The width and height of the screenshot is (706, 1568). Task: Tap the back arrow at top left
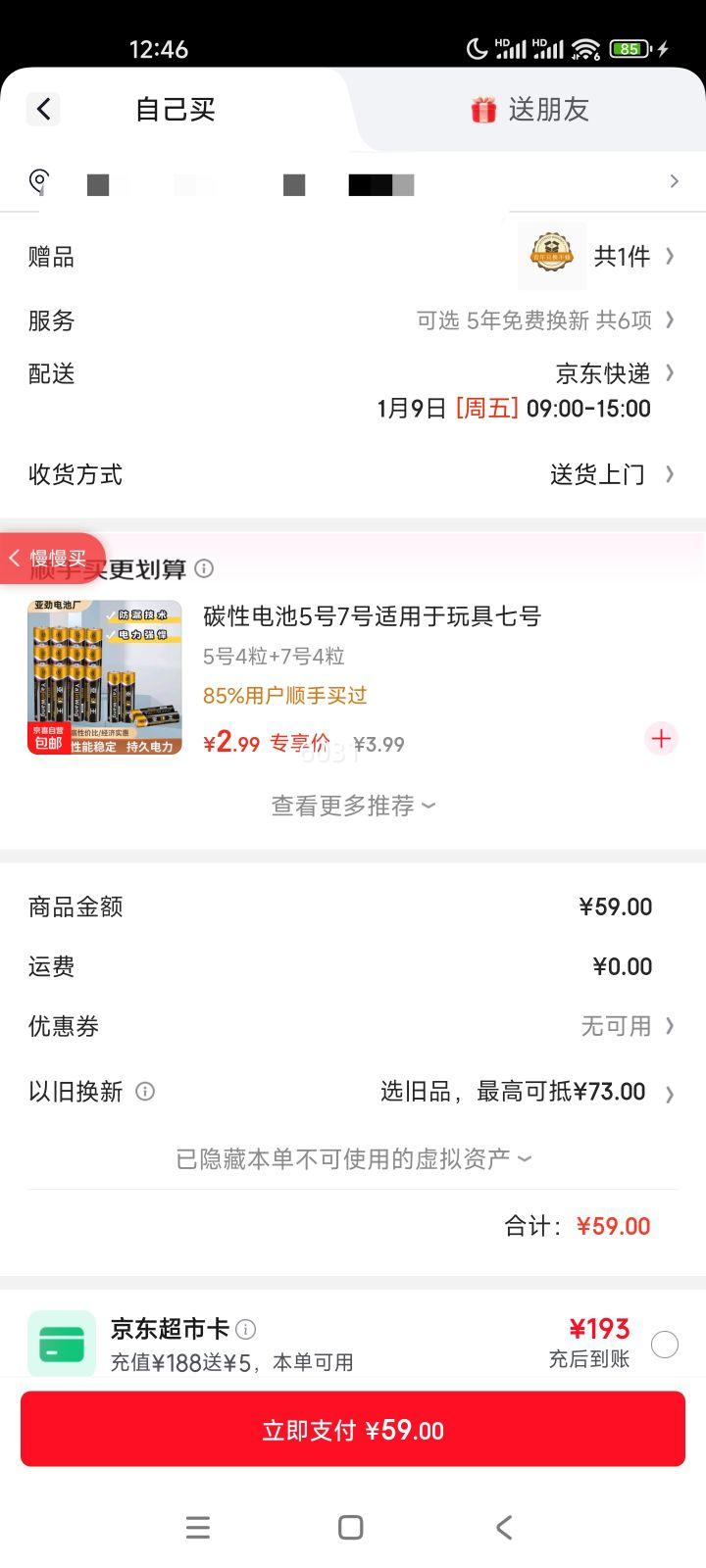(42, 109)
